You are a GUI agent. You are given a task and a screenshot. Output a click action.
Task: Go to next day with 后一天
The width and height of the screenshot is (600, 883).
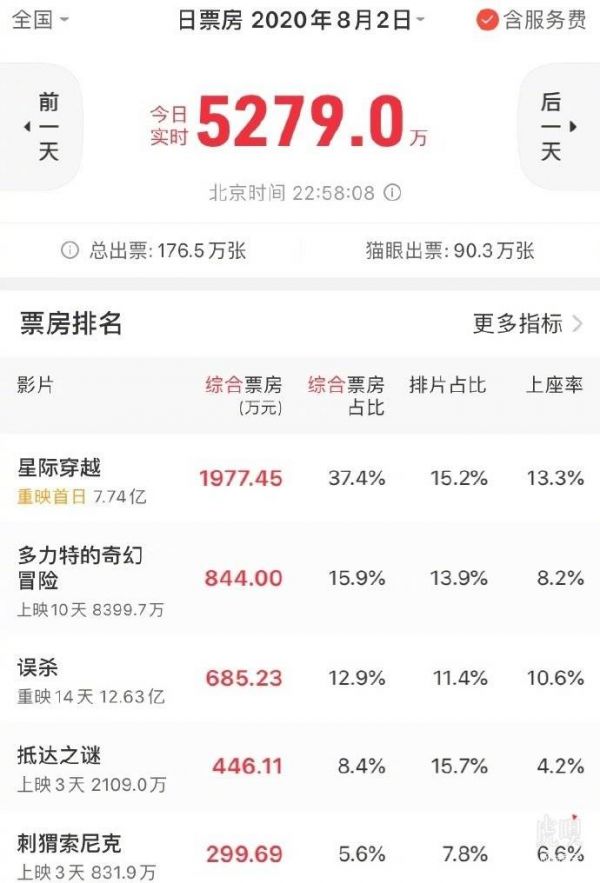click(556, 127)
